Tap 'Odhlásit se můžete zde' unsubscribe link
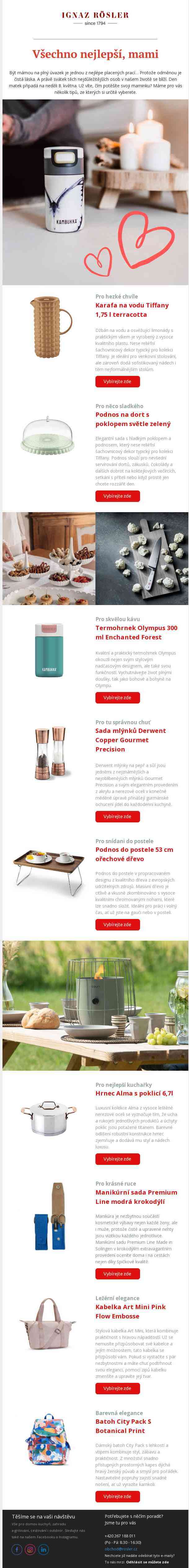 [147, 1562]
